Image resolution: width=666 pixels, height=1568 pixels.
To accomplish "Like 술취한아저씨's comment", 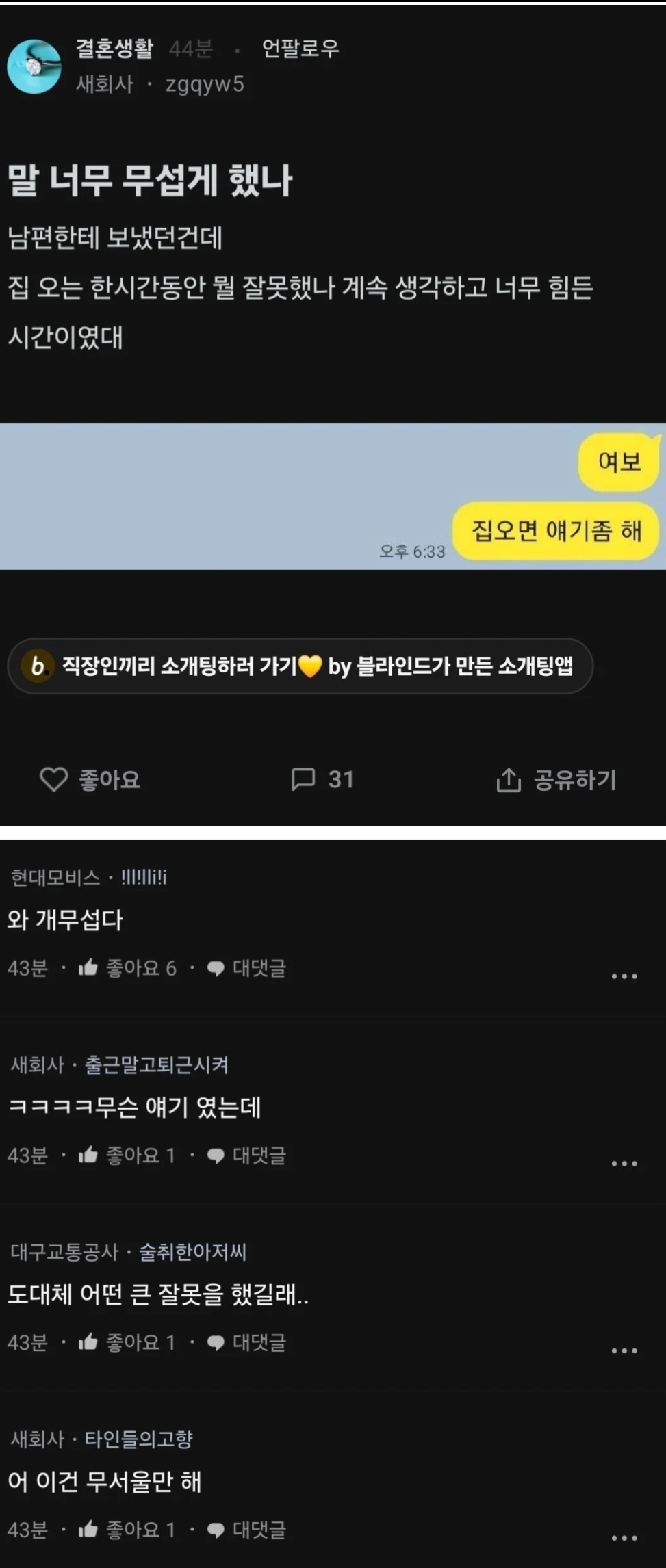I will click(127, 1342).
